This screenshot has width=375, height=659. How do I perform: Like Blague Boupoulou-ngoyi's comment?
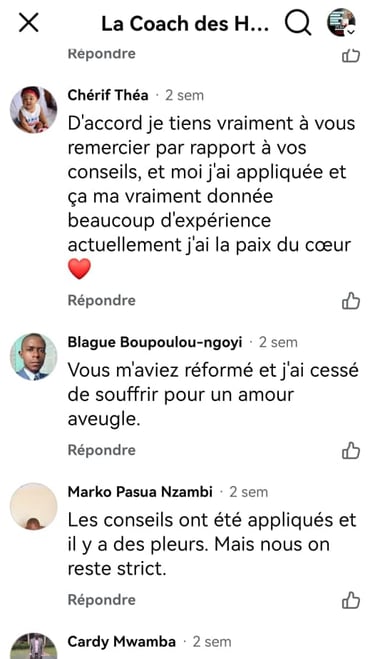(351, 451)
